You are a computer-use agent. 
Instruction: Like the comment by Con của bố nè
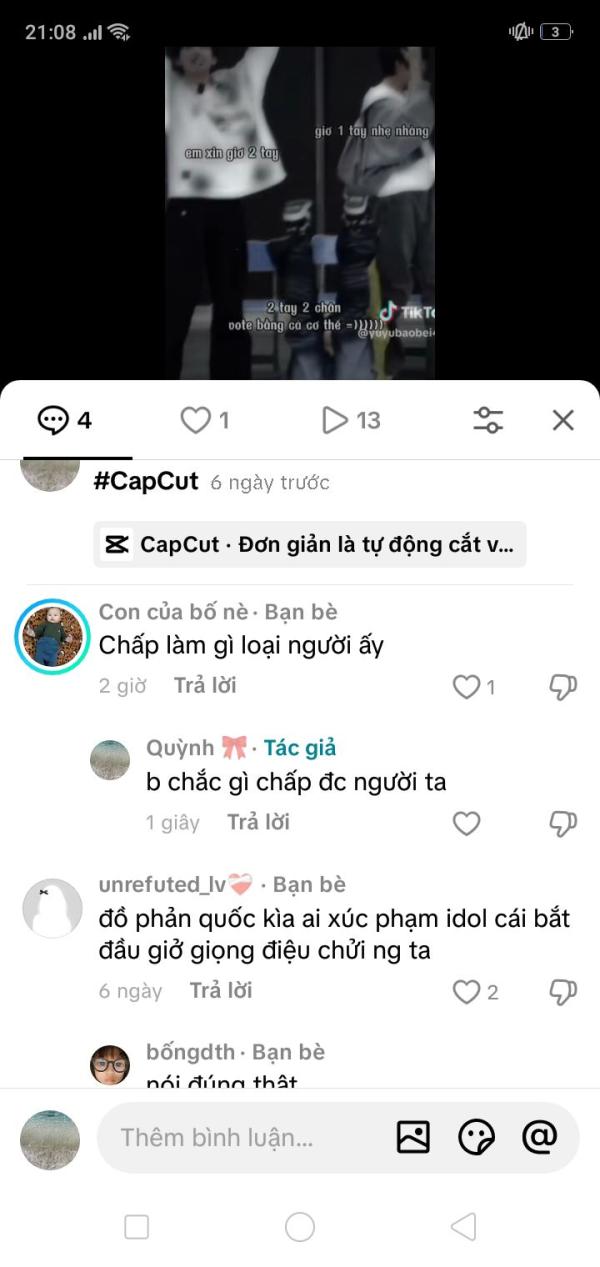pos(467,687)
